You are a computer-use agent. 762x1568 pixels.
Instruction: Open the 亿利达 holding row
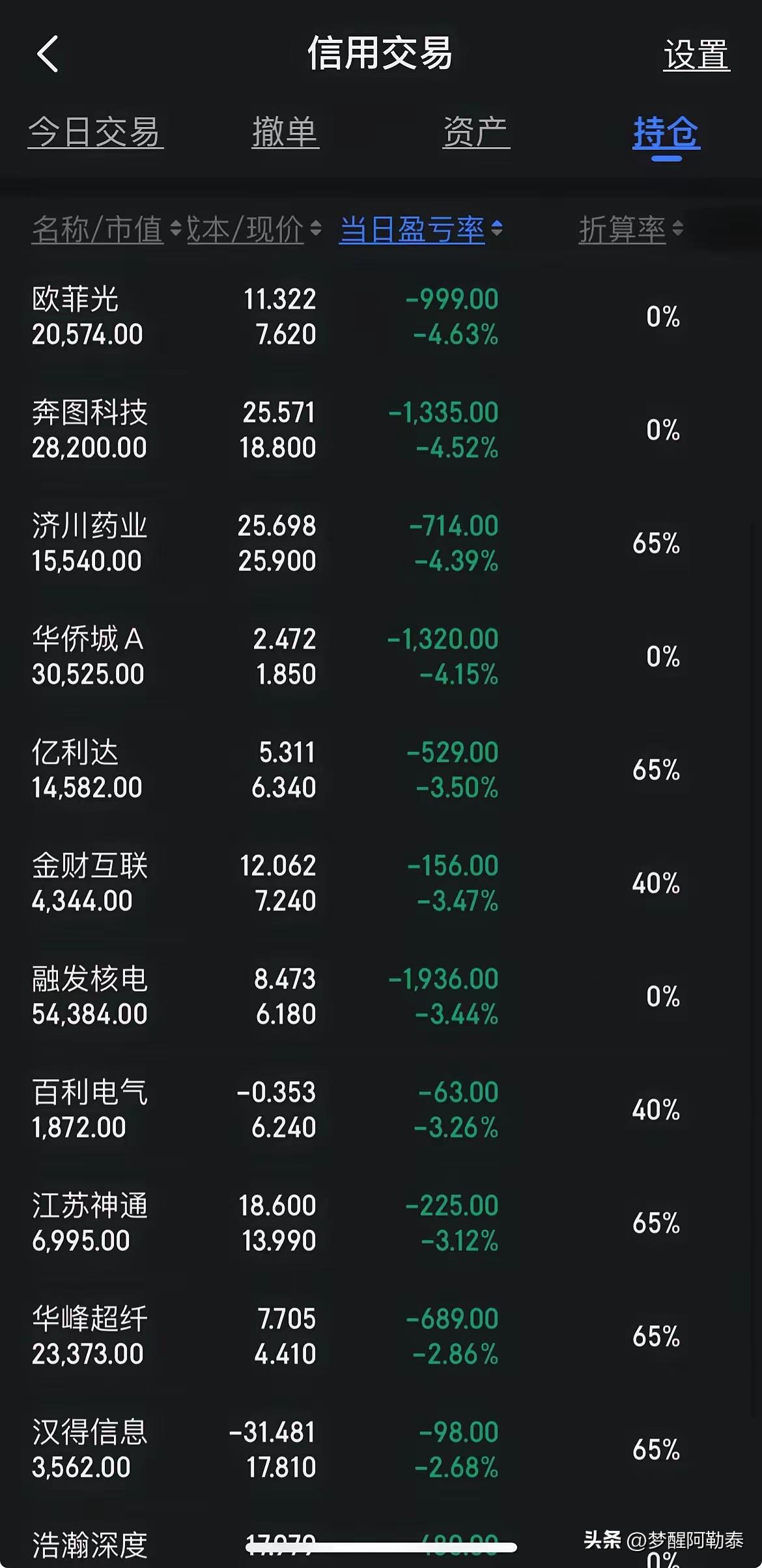(381, 770)
